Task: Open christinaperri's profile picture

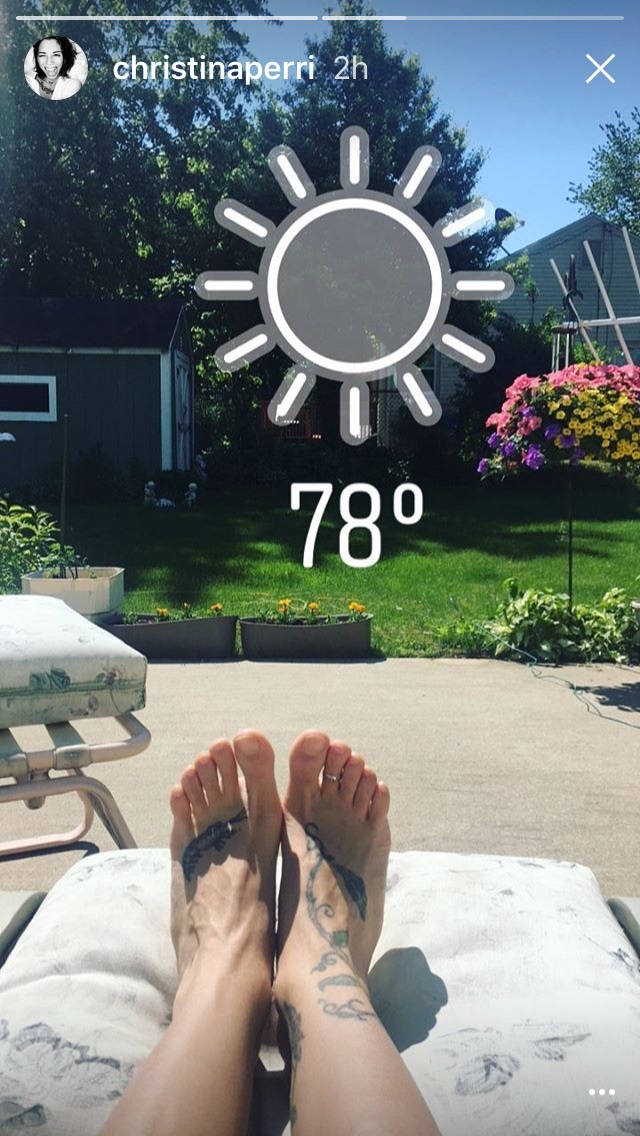Action: [56, 69]
